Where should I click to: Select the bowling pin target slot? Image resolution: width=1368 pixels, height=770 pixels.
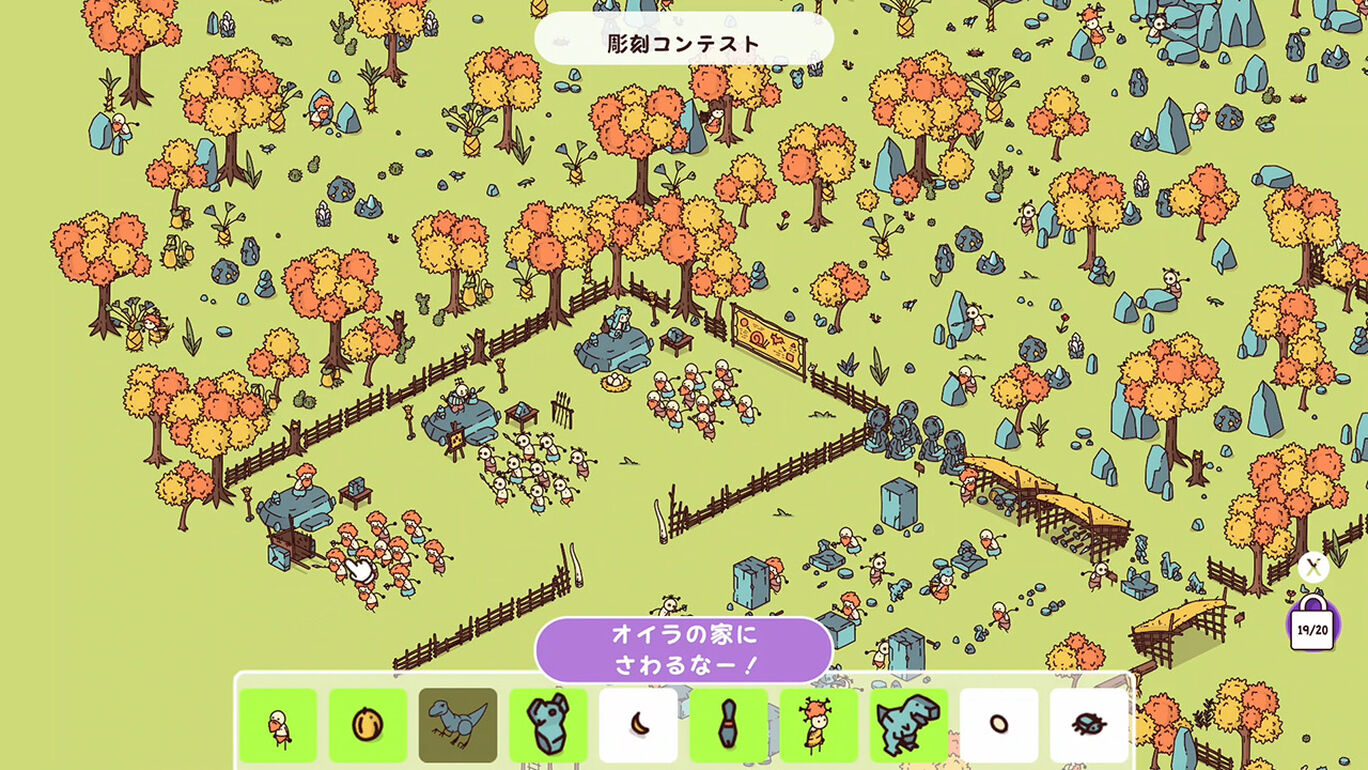point(728,725)
